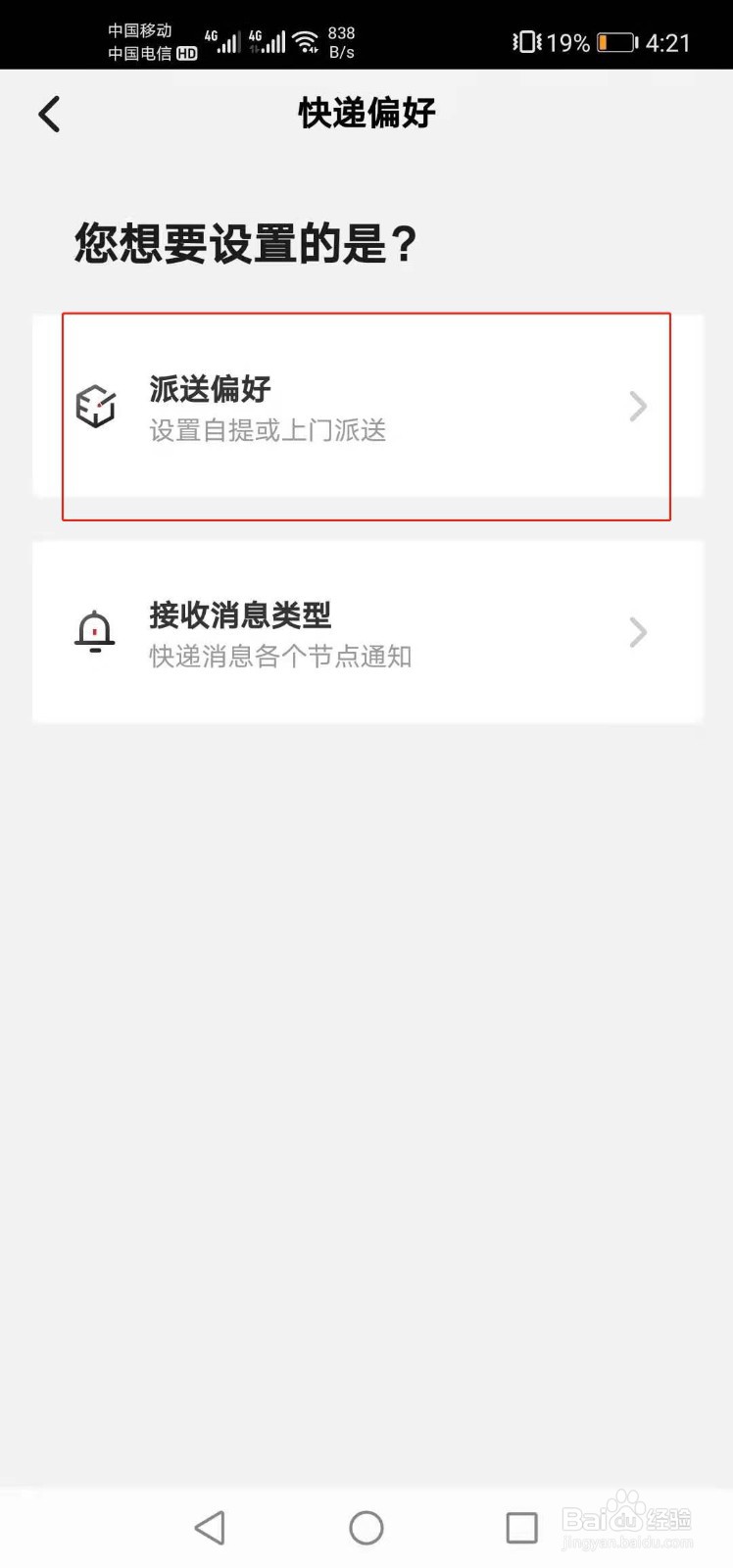733x1568 pixels.
Task: Tap the 快递偏好 title text
Action: point(366,112)
